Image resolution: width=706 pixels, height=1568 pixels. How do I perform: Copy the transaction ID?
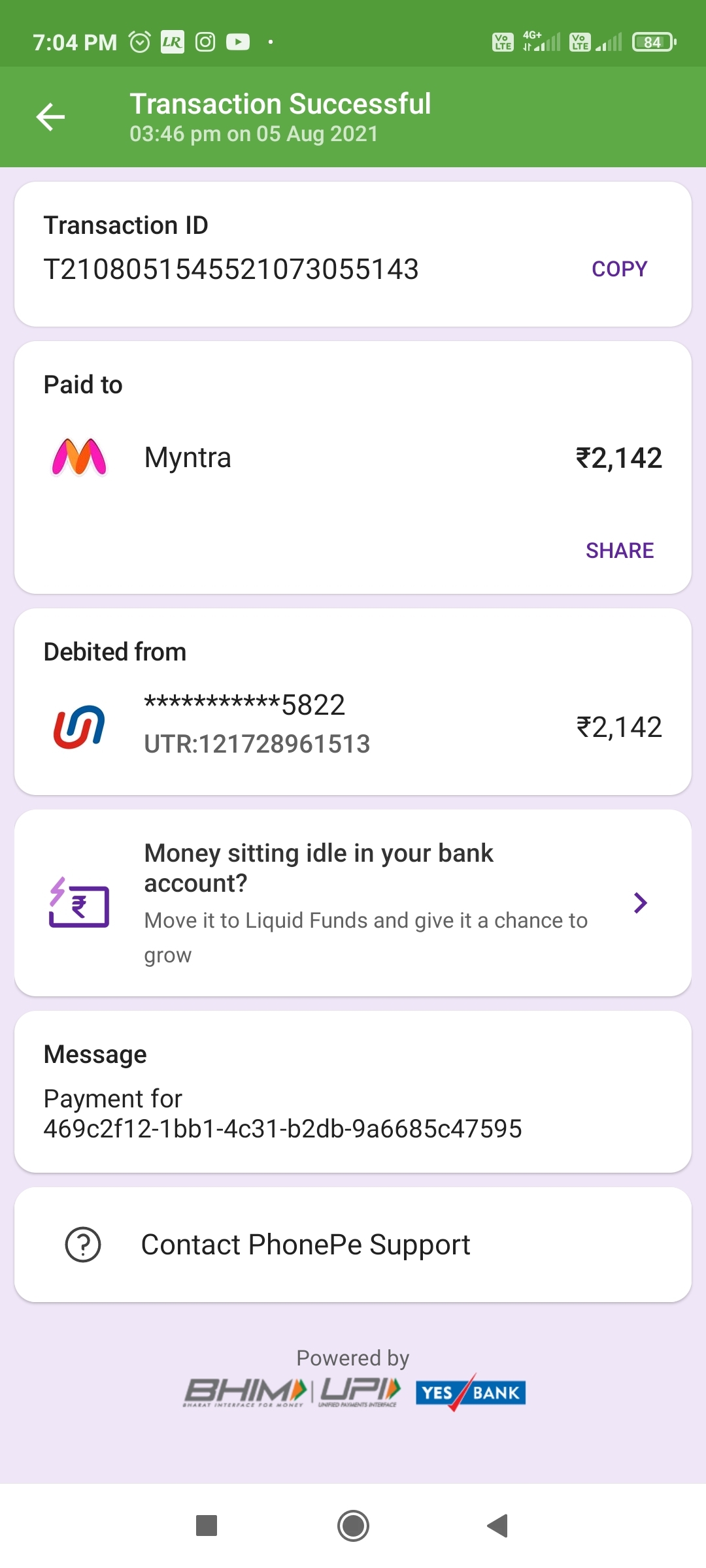(x=618, y=269)
